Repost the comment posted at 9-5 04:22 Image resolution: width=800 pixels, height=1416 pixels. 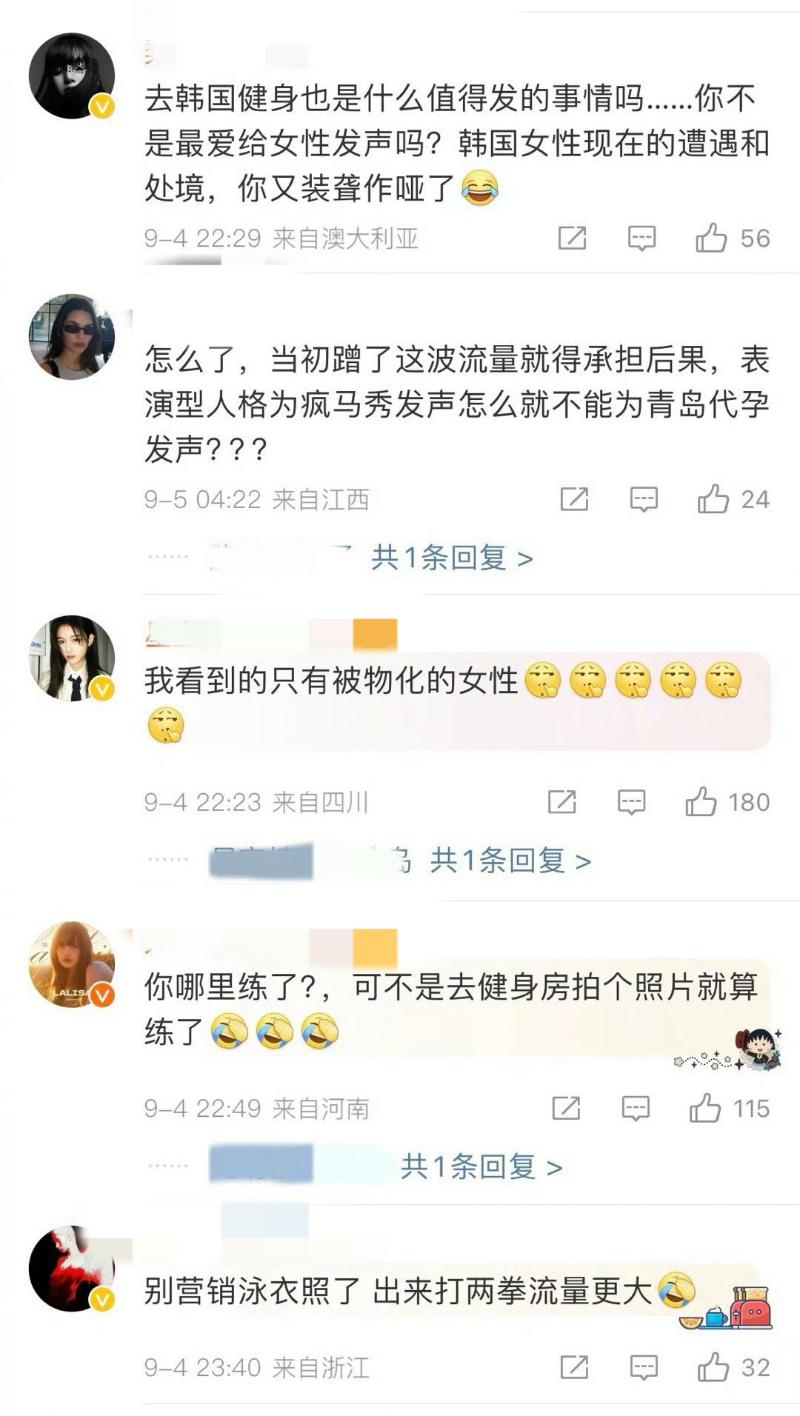click(x=574, y=499)
